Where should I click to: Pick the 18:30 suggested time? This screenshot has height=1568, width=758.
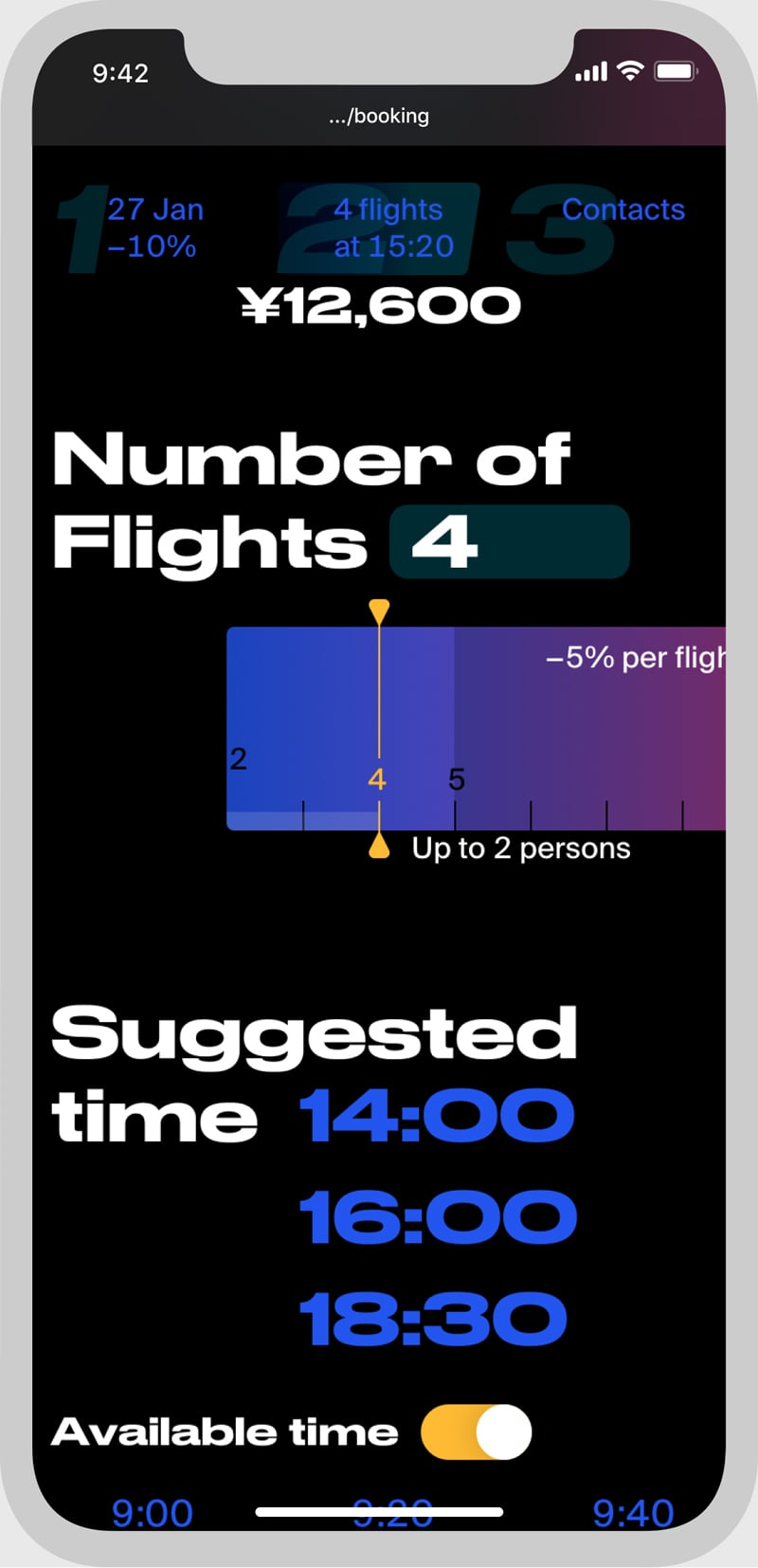(433, 1318)
